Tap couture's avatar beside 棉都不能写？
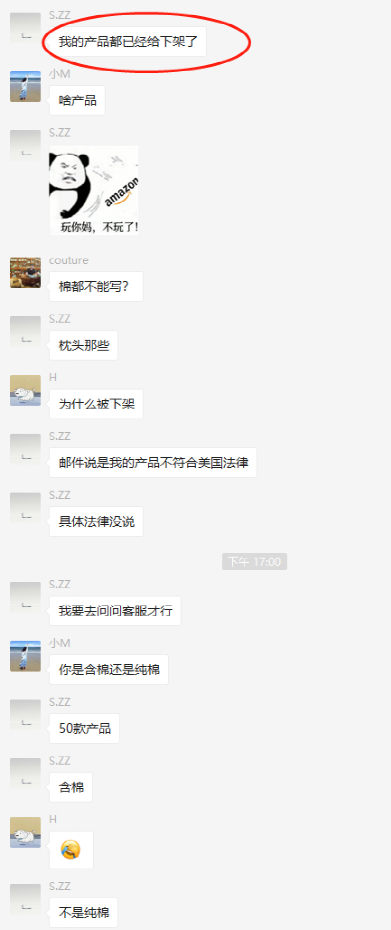This screenshot has height=930, width=391. (26, 273)
